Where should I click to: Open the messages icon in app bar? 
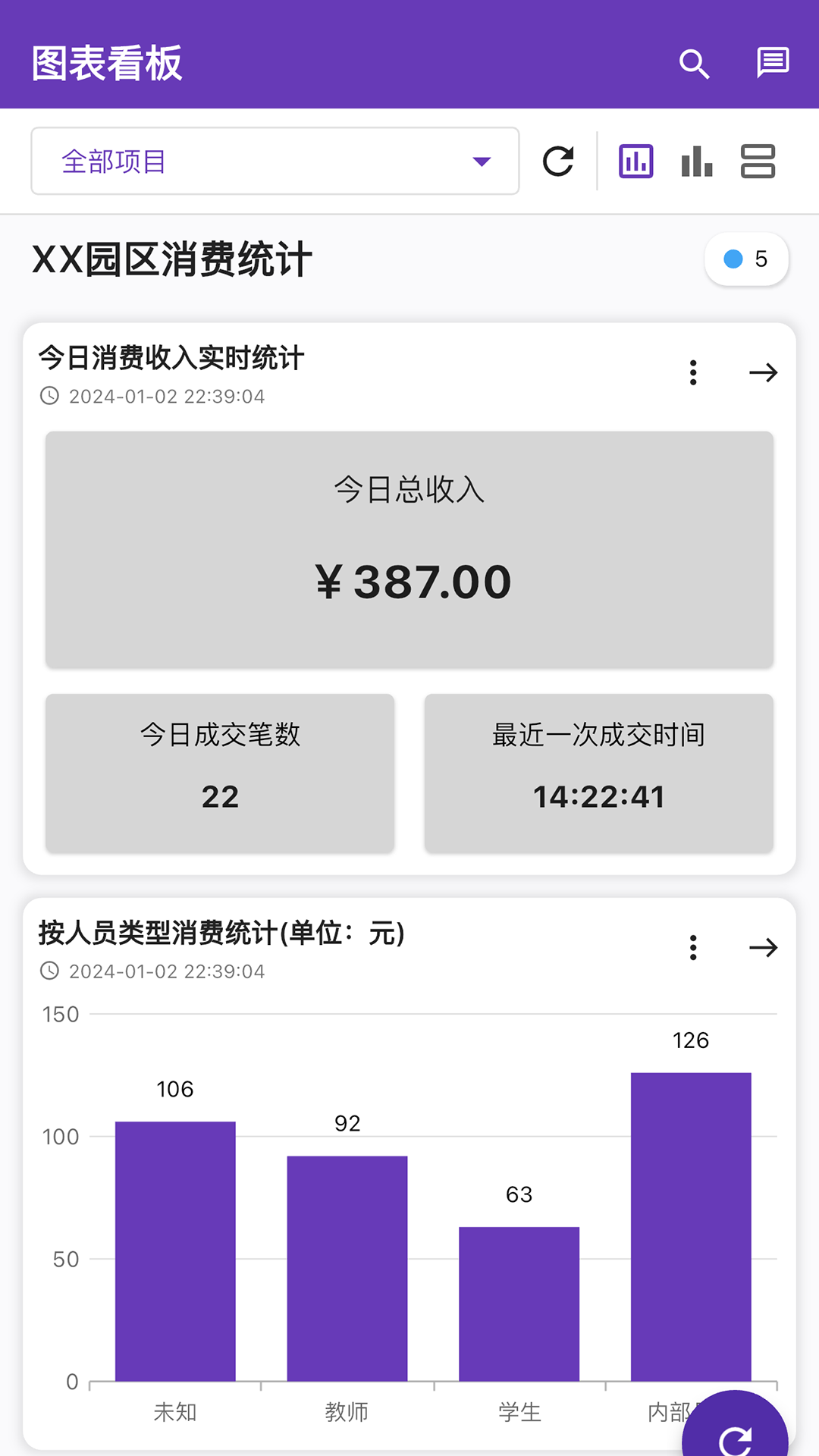tap(772, 64)
